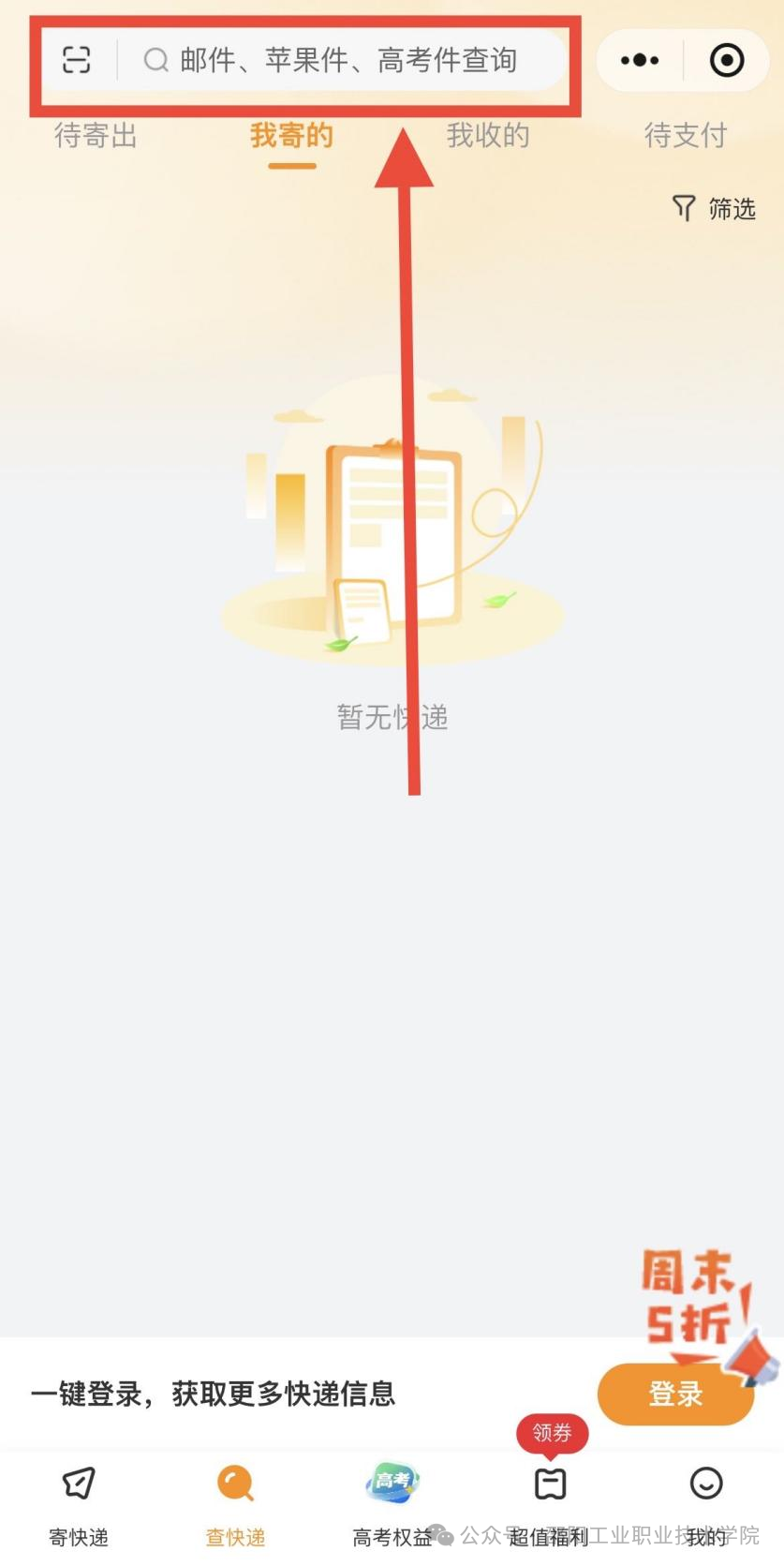Tap the 邮件、苹果件、高考件查询 search field

point(347,60)
